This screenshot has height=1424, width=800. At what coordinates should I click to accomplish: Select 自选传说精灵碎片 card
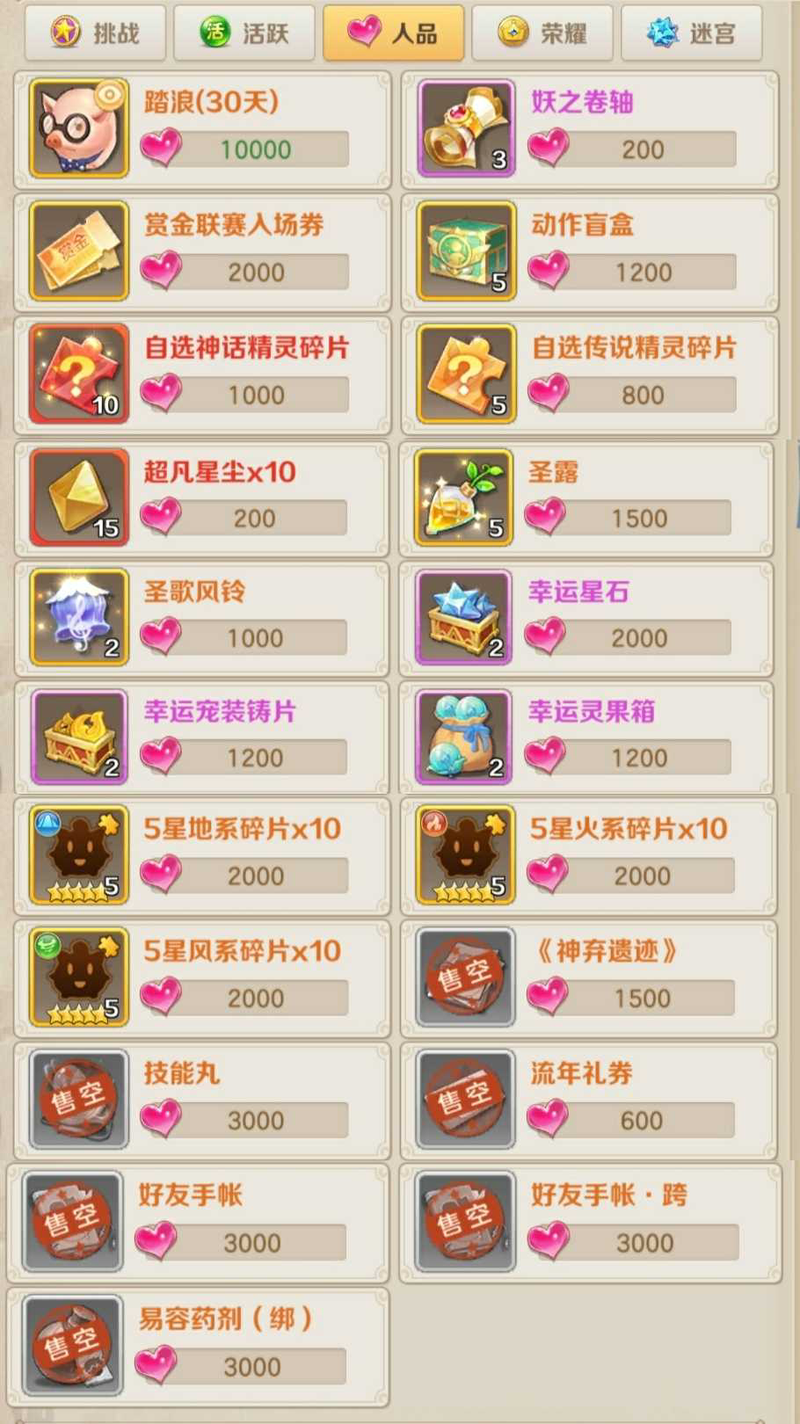pyautogui.click(x=589, y=374)
